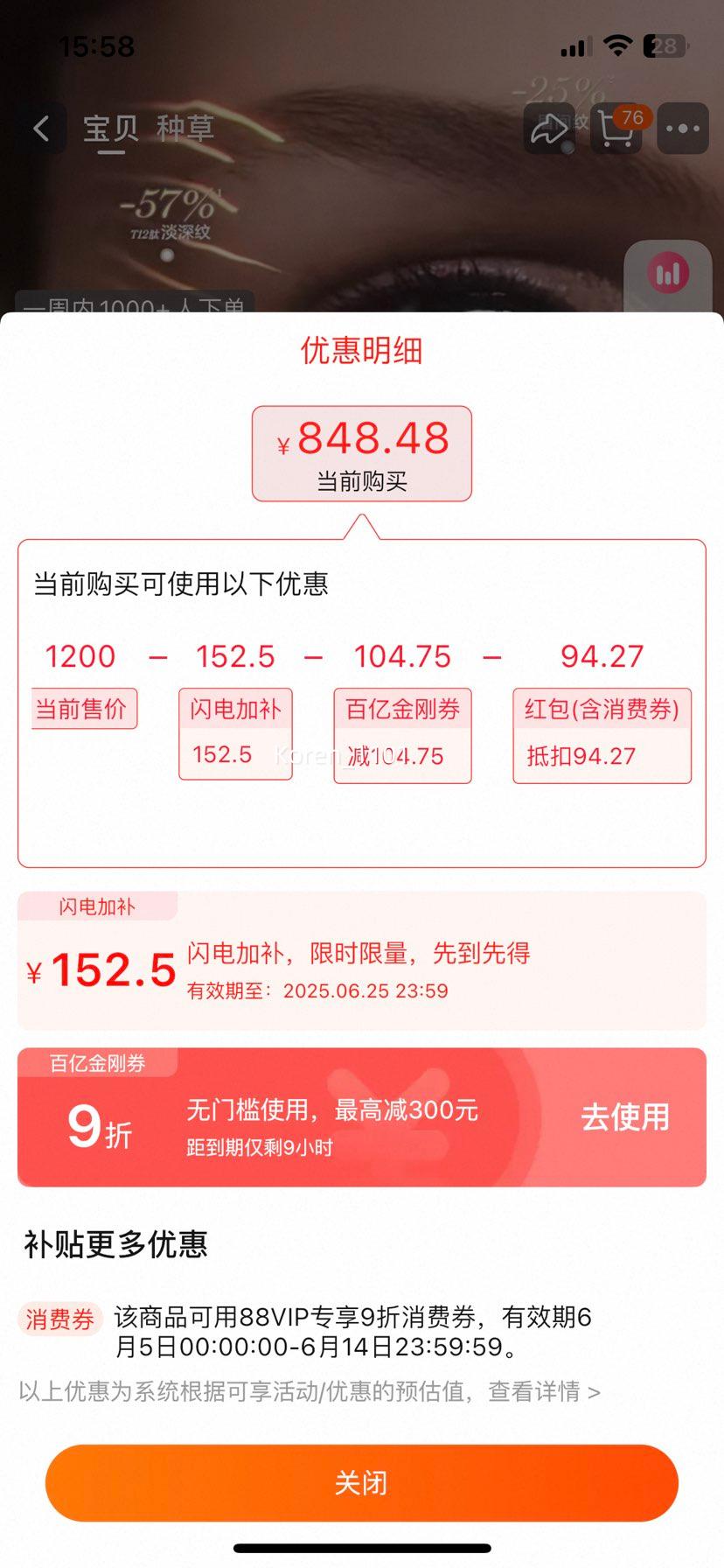Tap the share arrow icon

click(x=549, y=129)
